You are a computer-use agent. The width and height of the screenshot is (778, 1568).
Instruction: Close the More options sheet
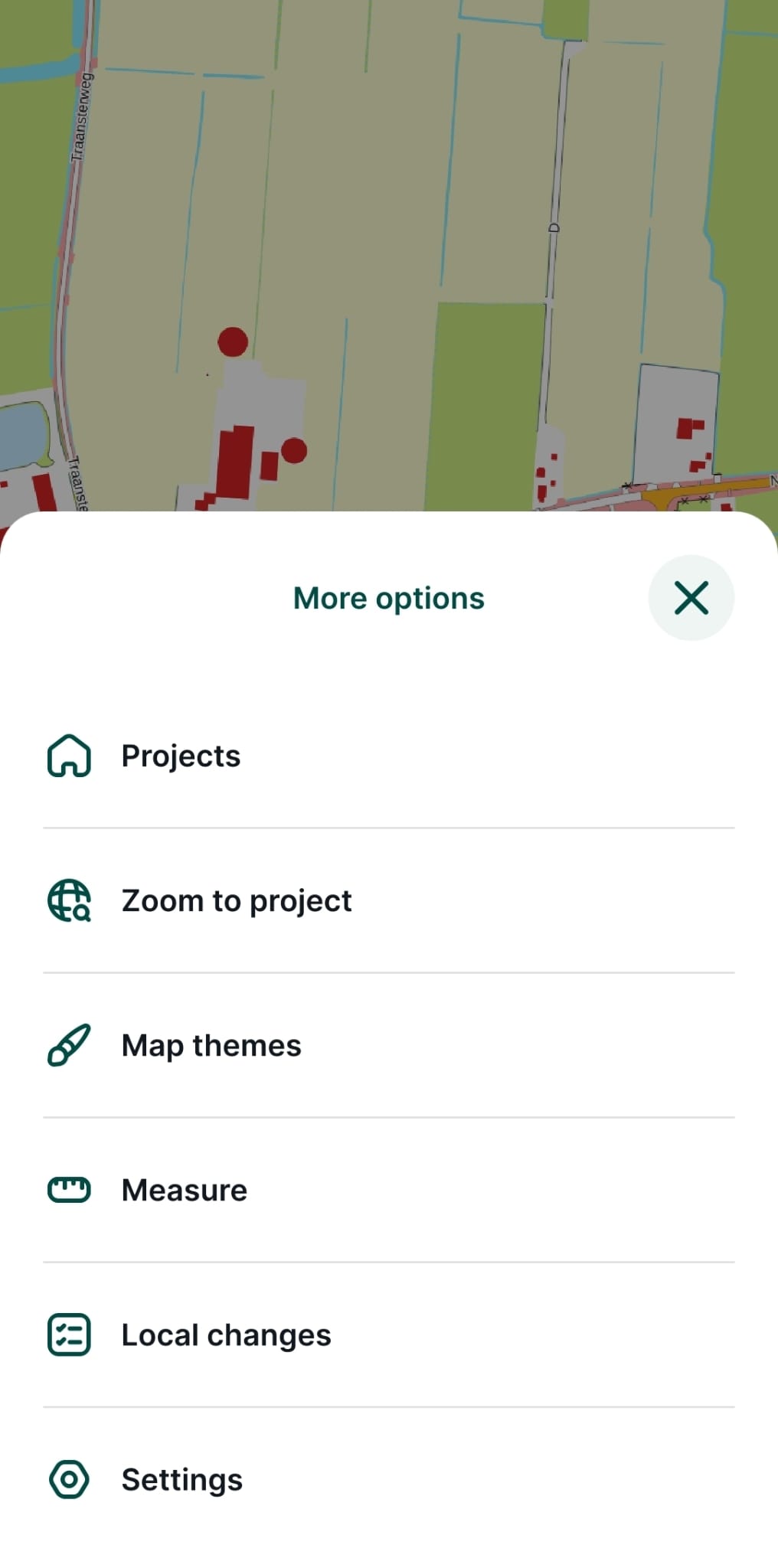(691, 598)
